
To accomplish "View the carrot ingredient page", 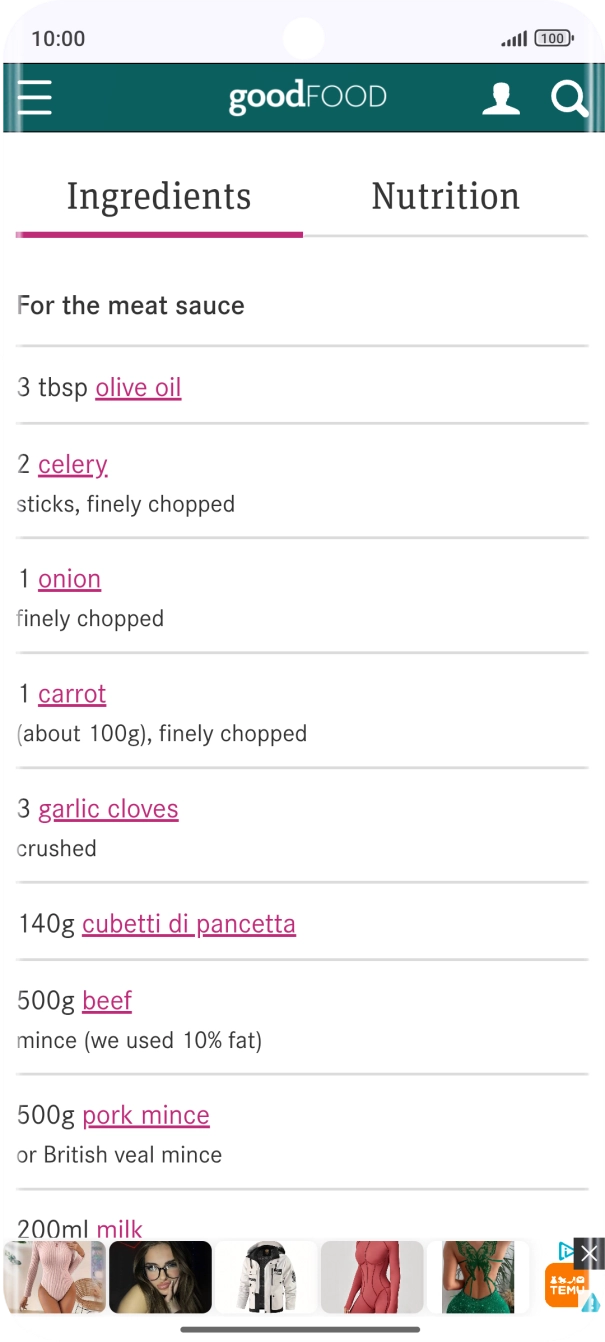I will pos(72,694).
